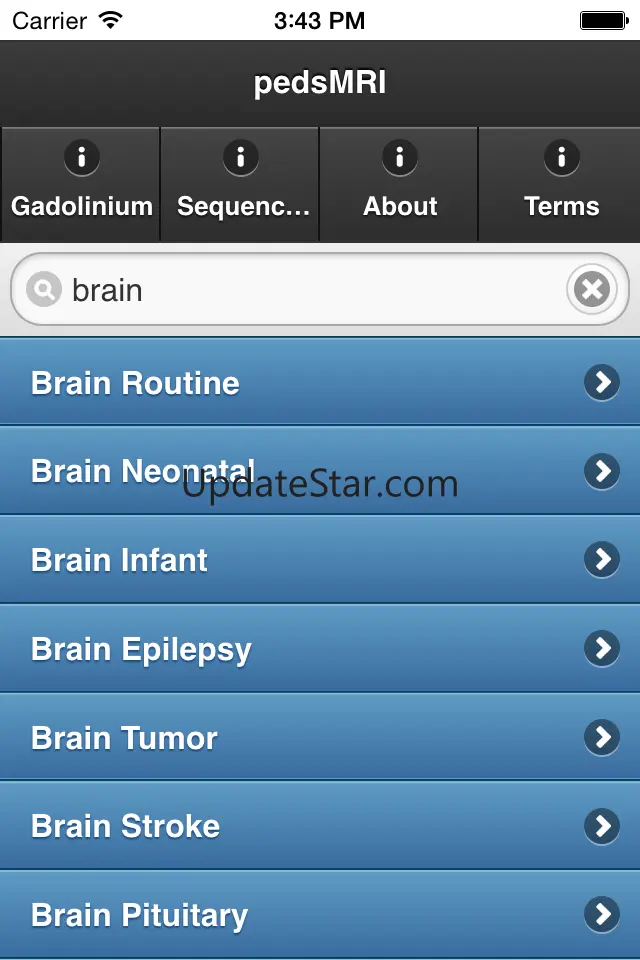640x960 pixels.
Task: Open the Brain Routine protocol
Action: (x=320, y=382)
